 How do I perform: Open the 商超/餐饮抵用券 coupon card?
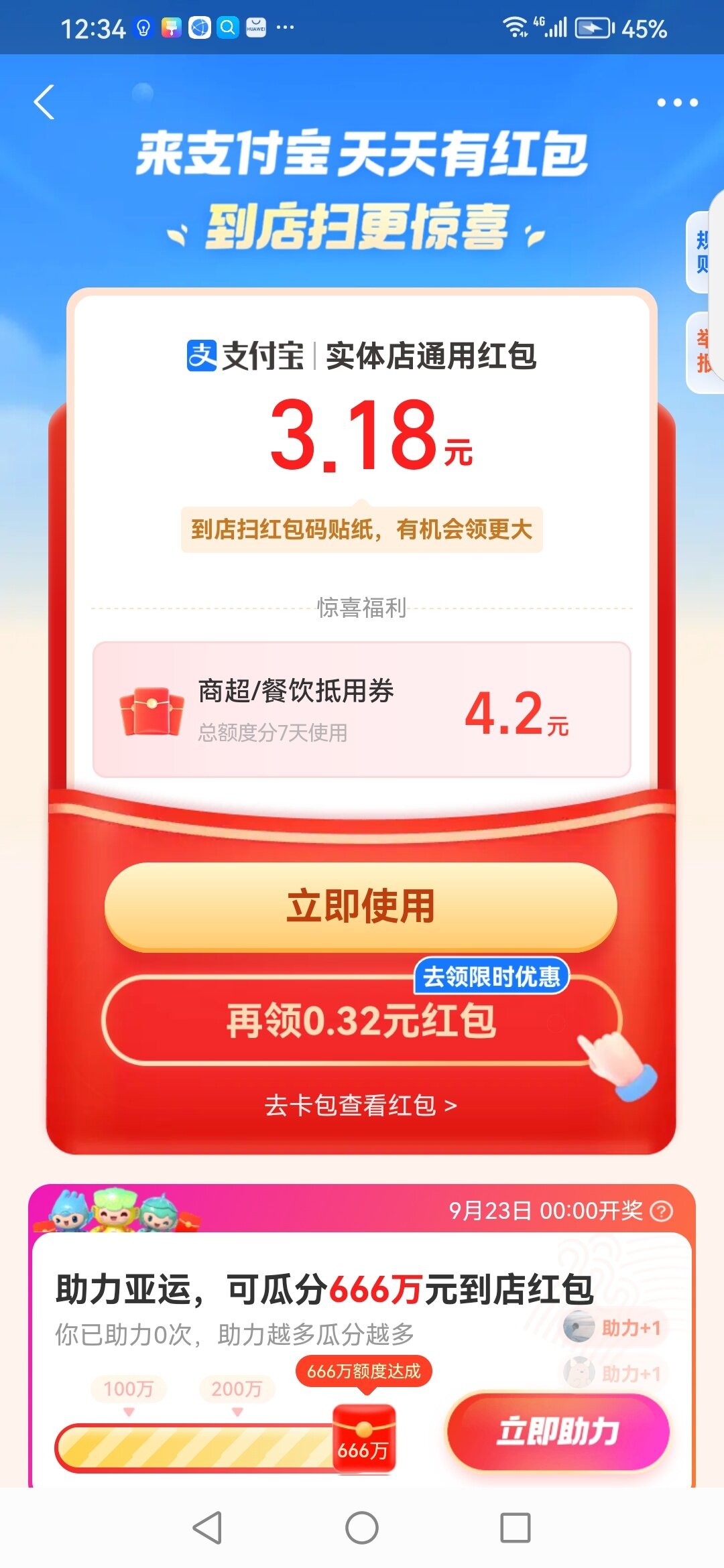click(361, 710)
